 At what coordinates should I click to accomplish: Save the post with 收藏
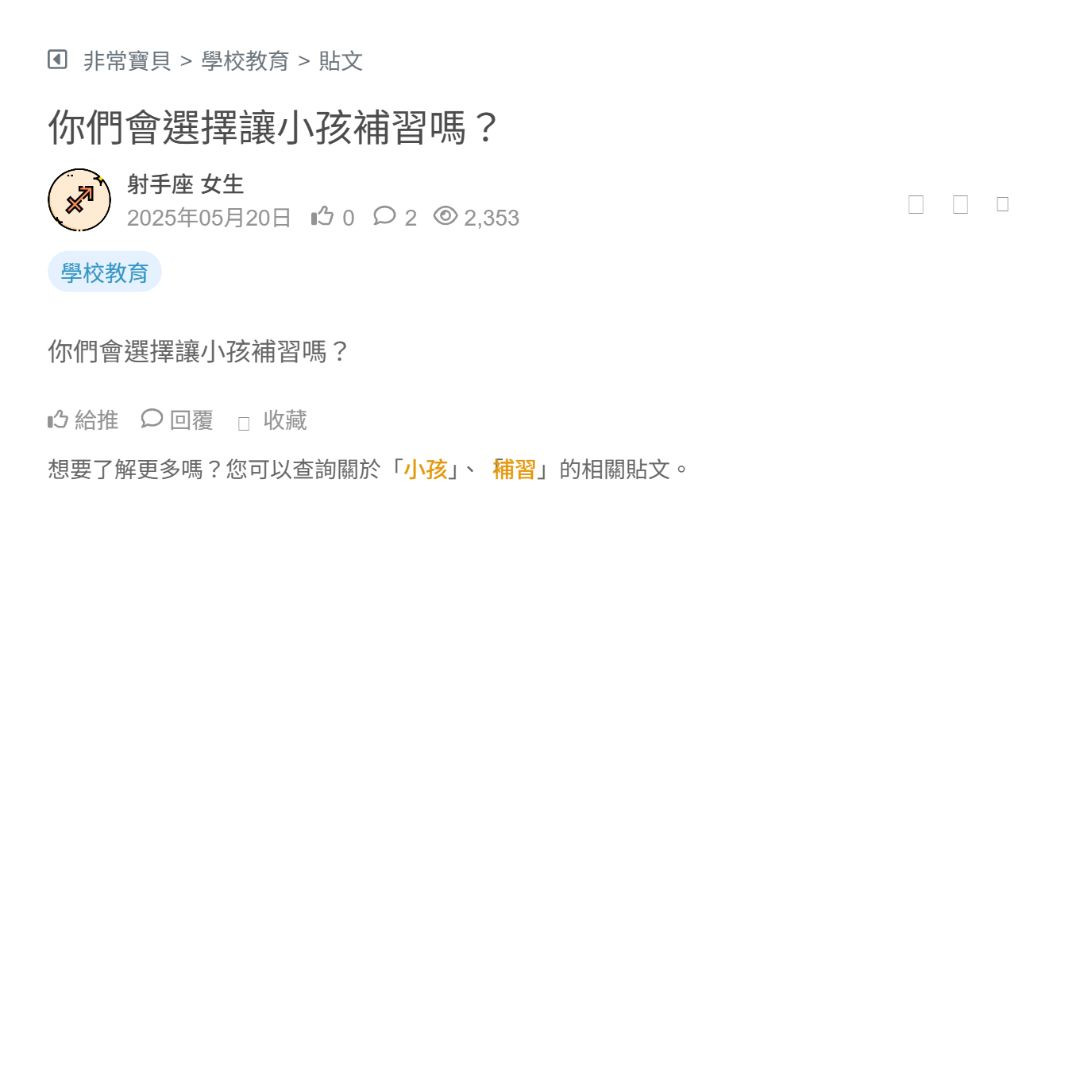[273, 421]
